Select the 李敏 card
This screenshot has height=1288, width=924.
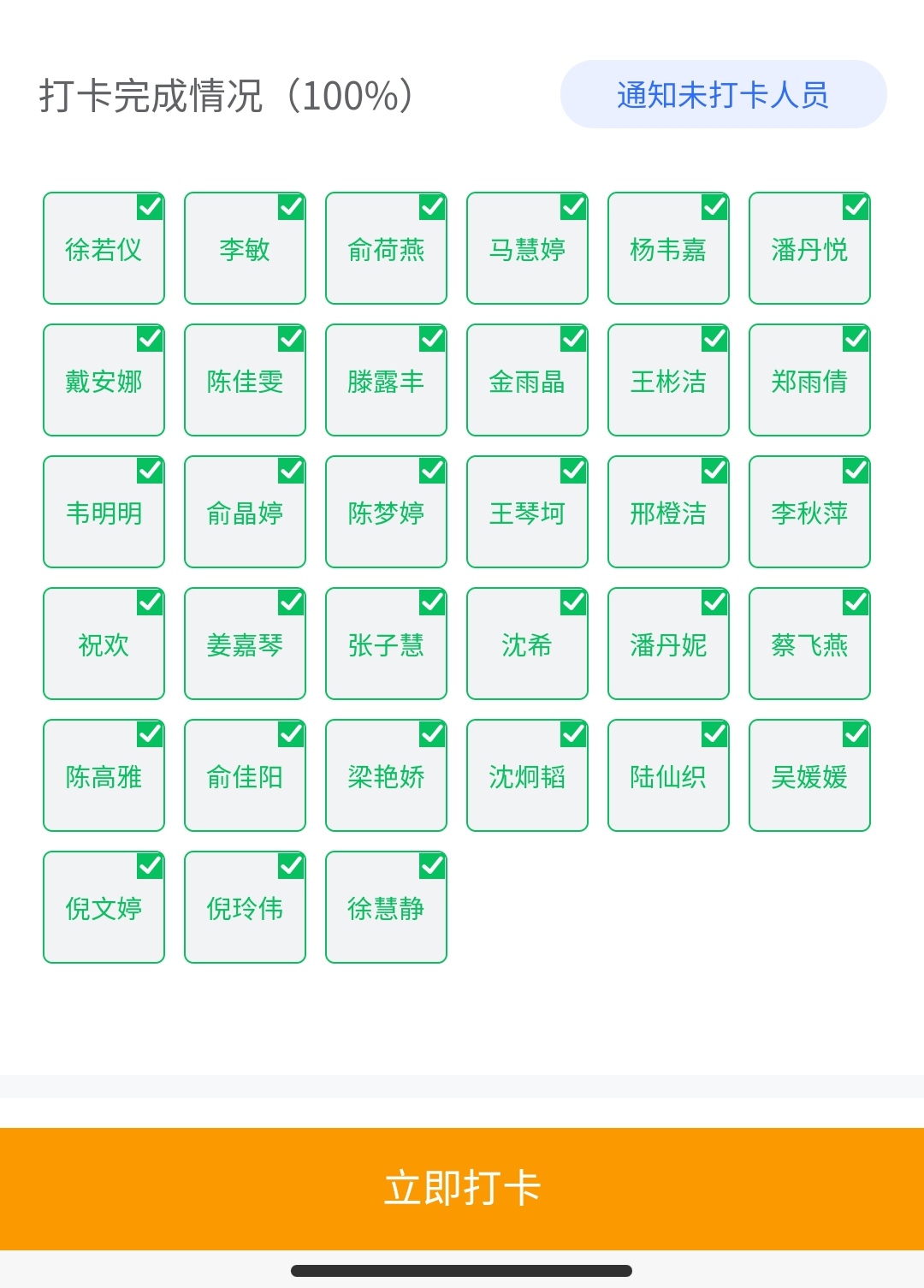tap(245, 248)
